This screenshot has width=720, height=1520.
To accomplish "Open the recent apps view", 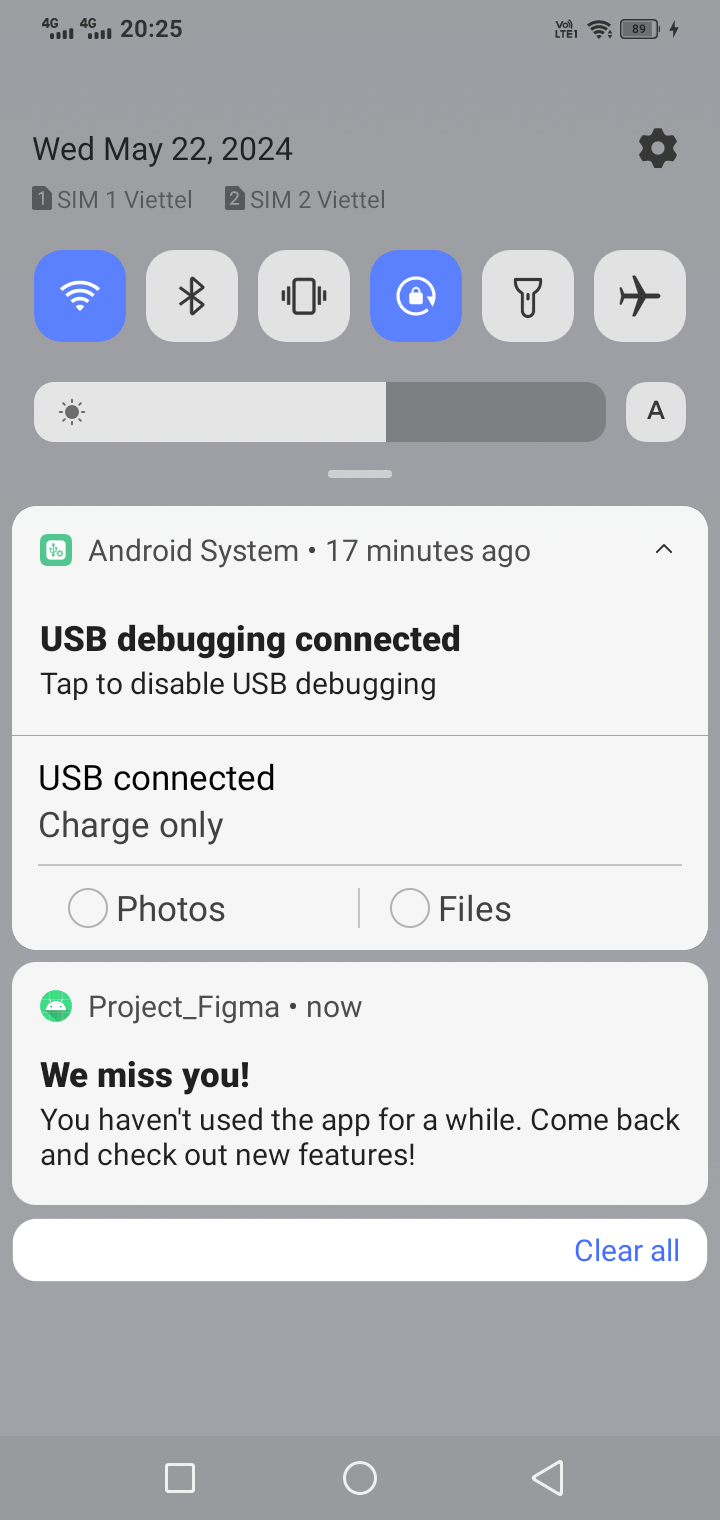I will (x=180, y=1477).
